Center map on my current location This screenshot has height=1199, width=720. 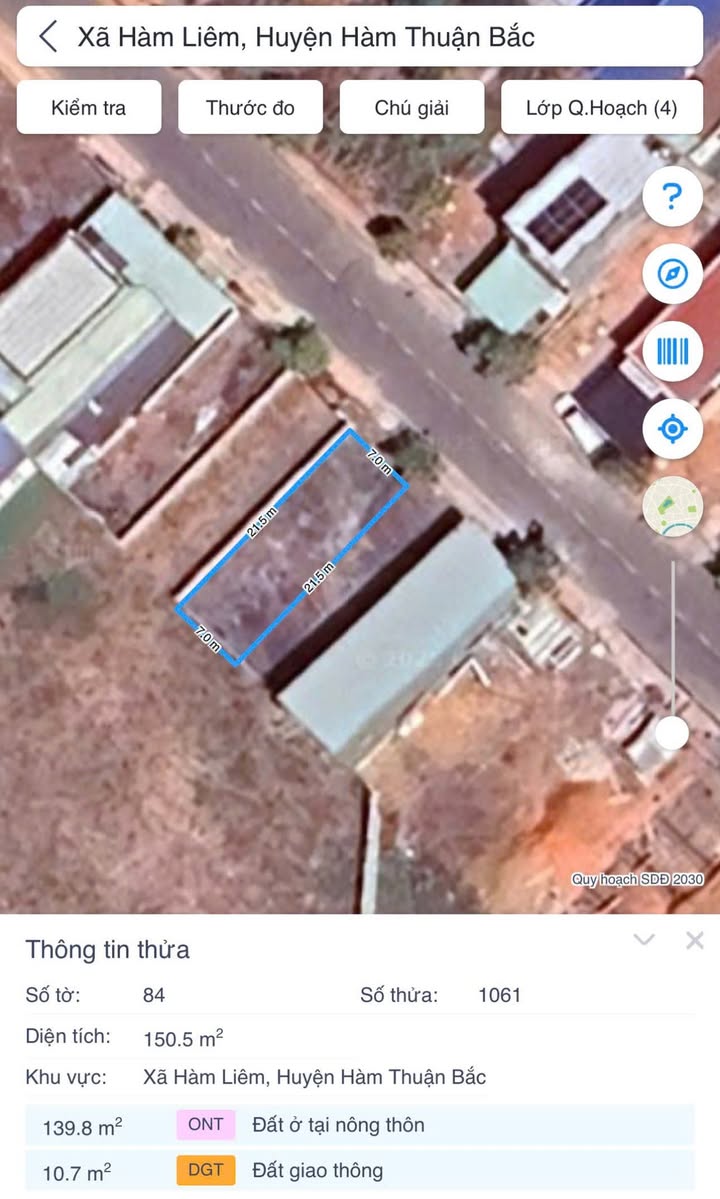(x=672, y=430)
